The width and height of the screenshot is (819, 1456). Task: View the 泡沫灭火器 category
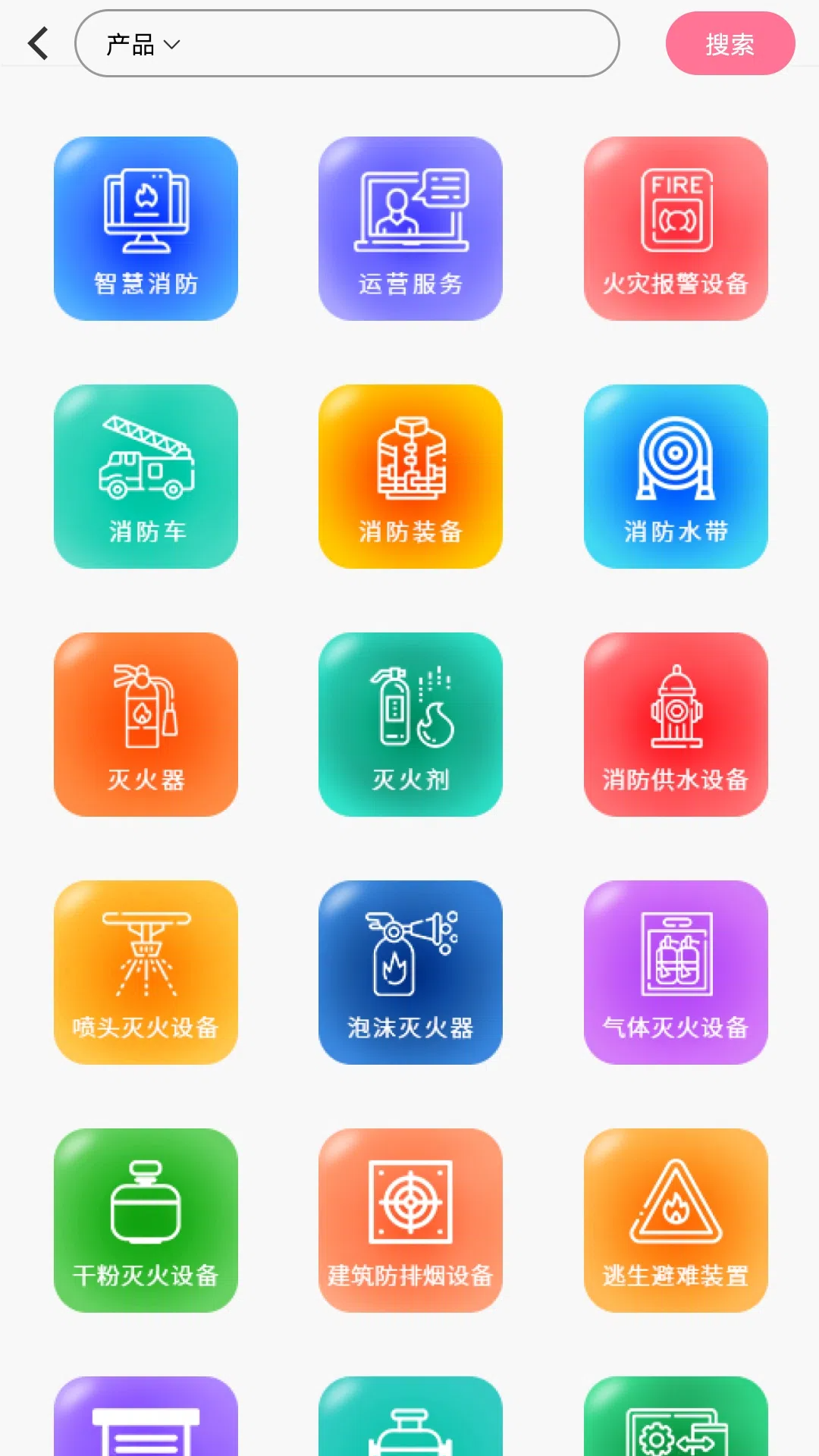(410, 972)
